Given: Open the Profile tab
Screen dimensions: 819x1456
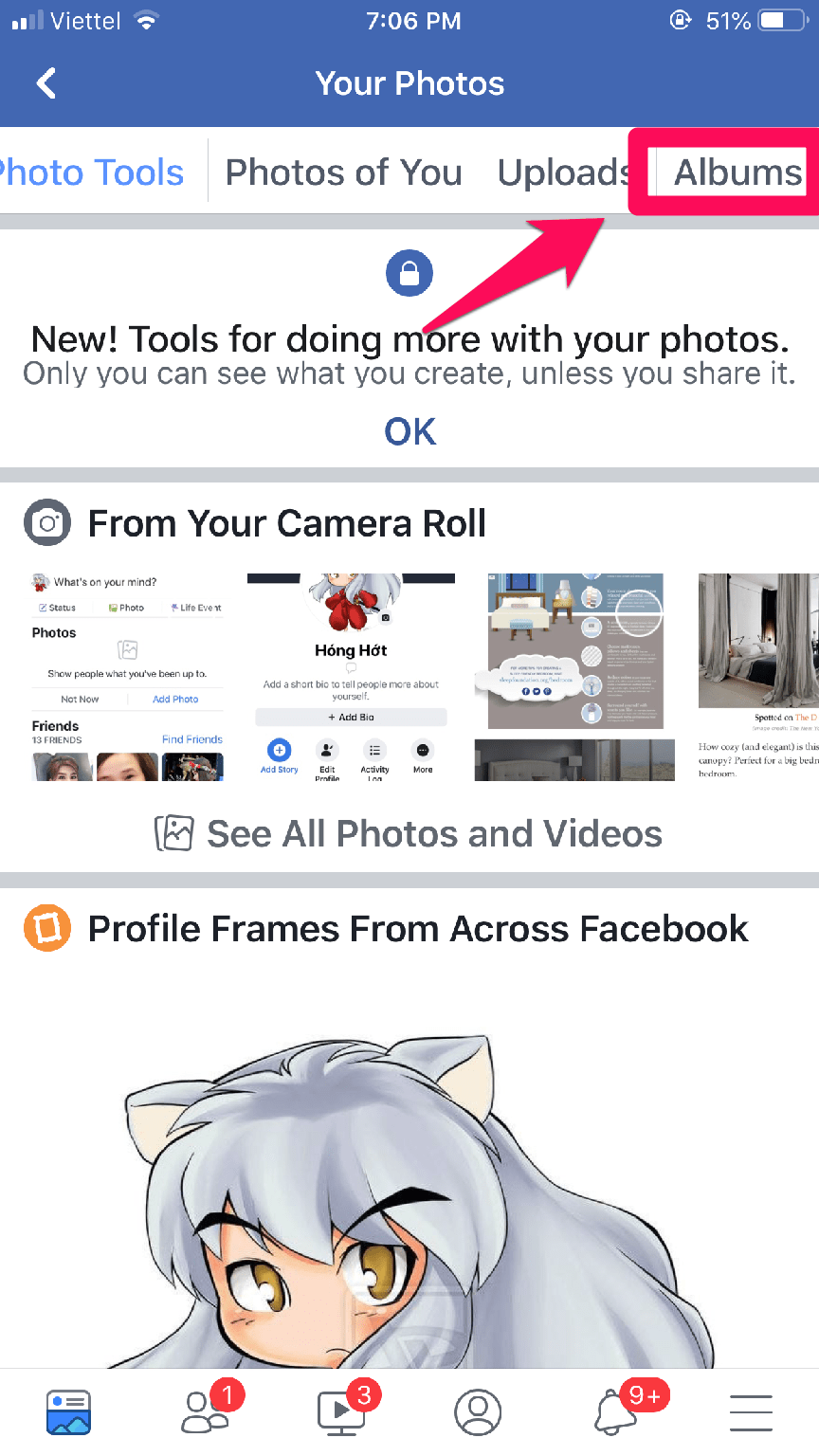Looking at the screenshot, I should click(478, 1412).
